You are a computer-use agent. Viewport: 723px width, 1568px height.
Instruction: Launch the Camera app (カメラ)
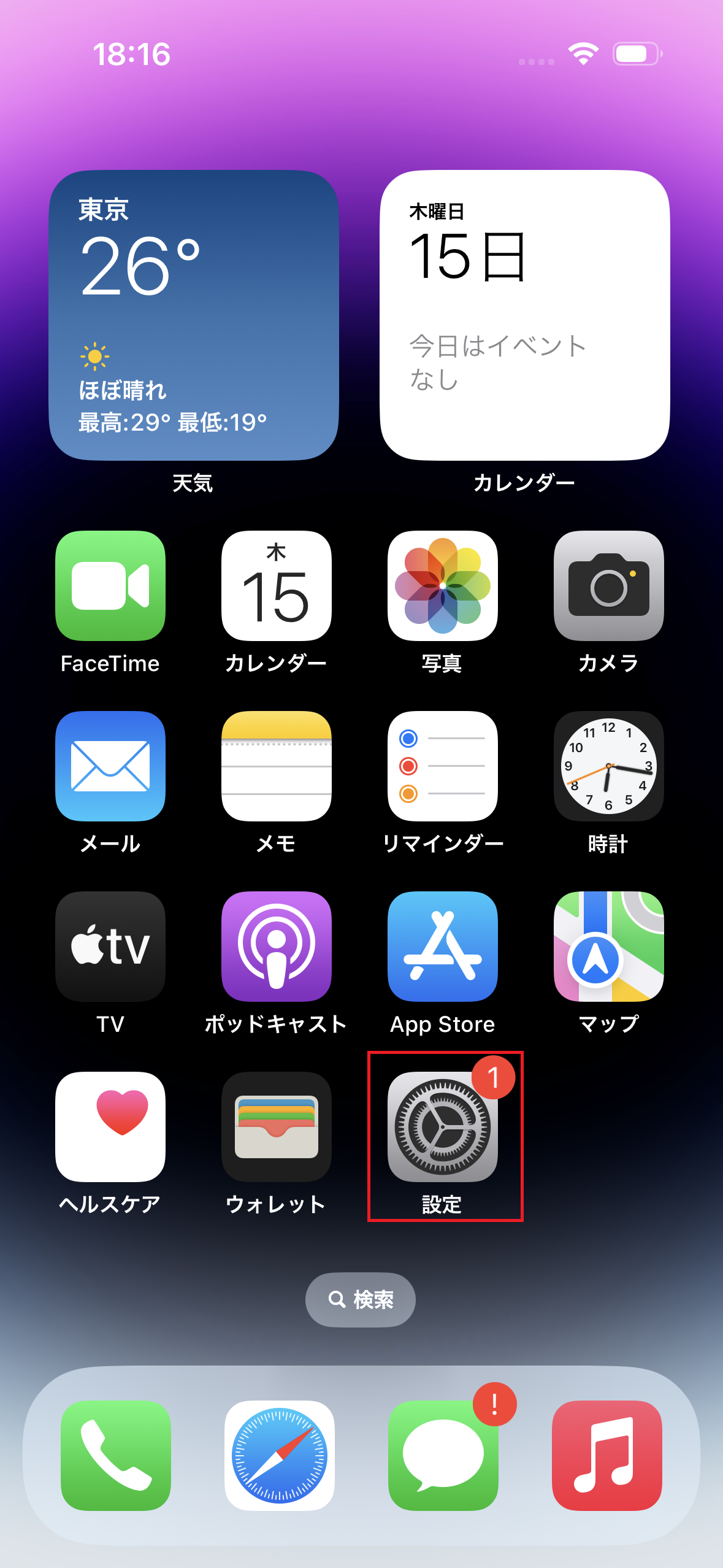pyautogui.click(x=608, y=586)
